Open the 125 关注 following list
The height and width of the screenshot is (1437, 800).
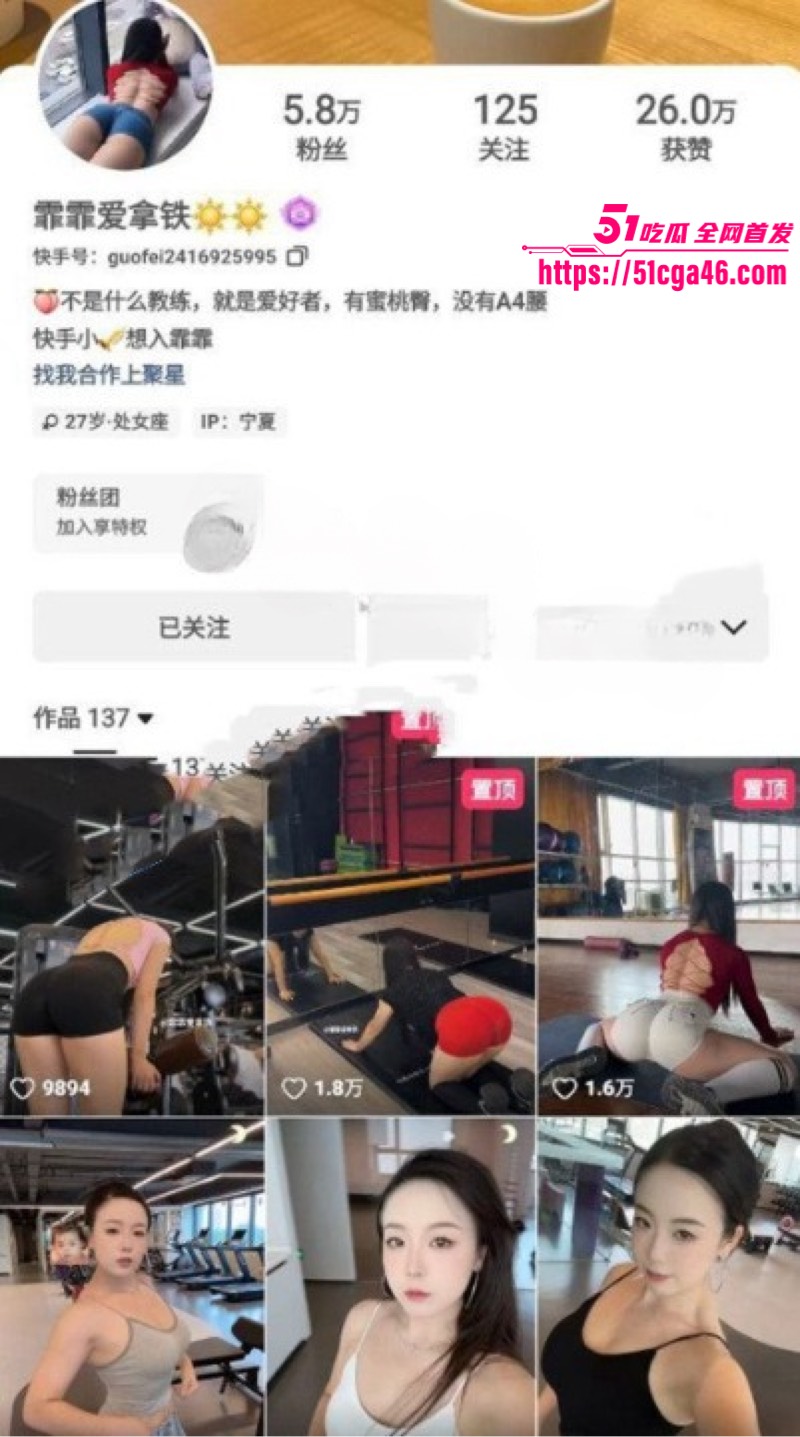(504, 127)
